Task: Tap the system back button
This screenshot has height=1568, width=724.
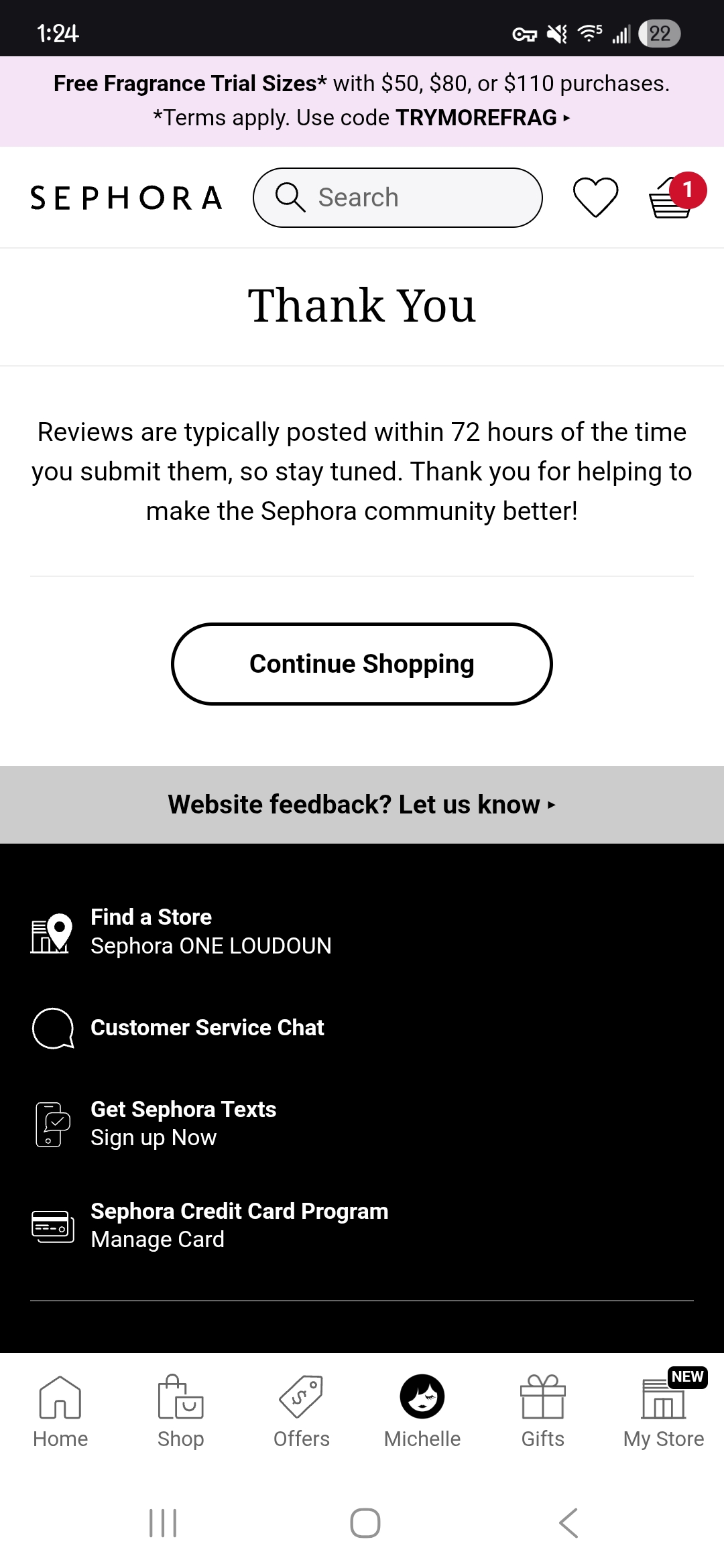Action: point(568,1523)
